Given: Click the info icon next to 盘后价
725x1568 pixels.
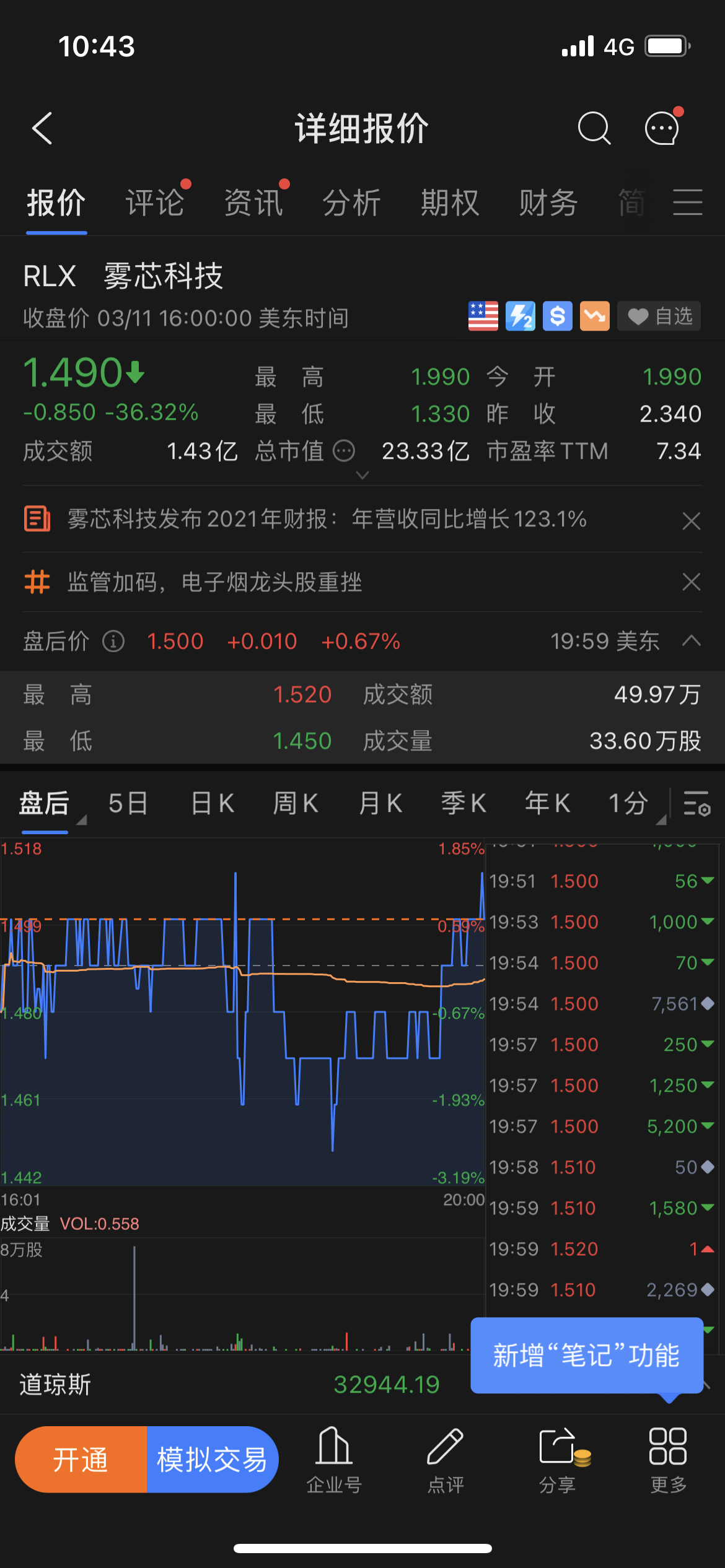Looking at the screenshot, I should (113, 642).
